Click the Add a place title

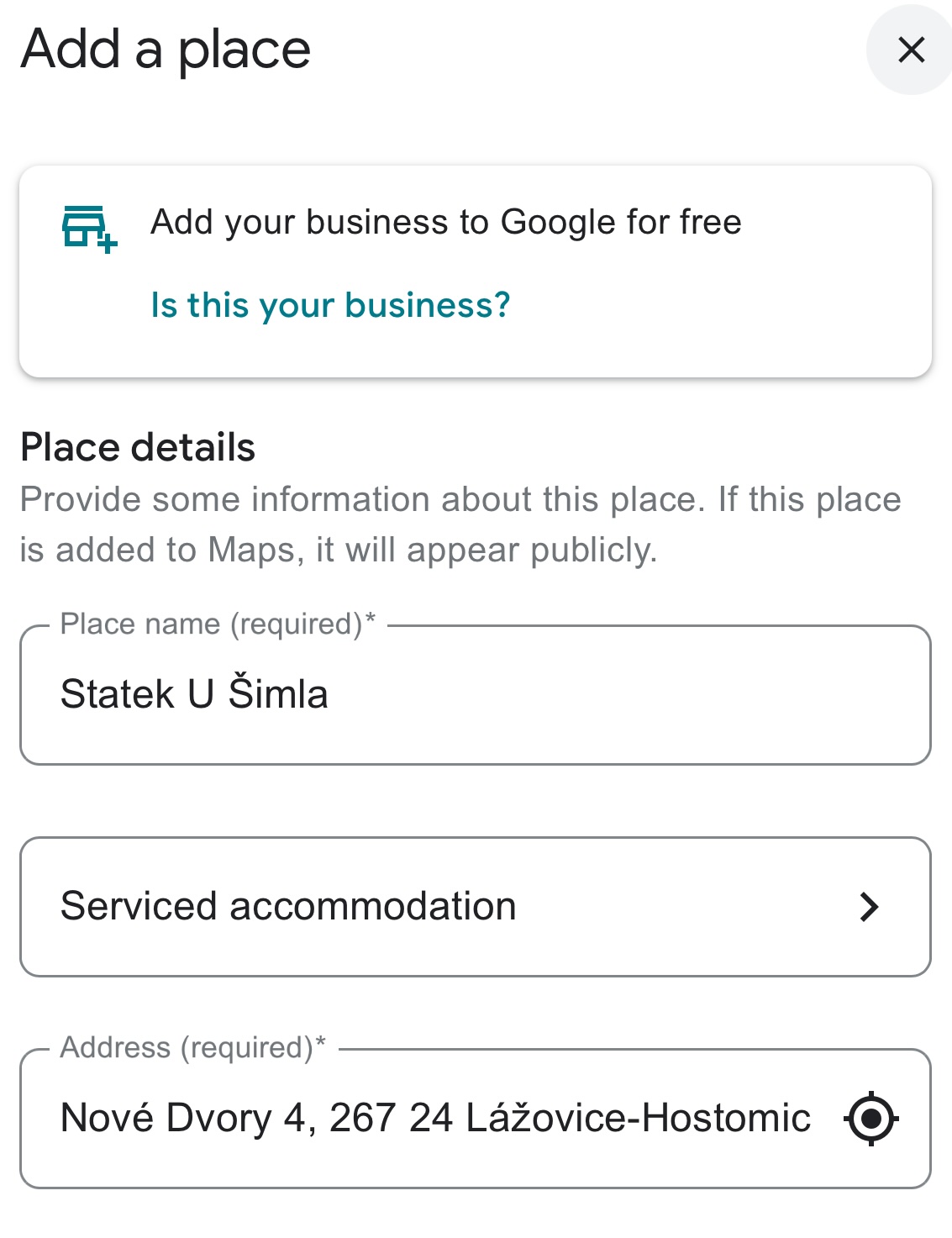pyautogui.click(x=166, y=50)
